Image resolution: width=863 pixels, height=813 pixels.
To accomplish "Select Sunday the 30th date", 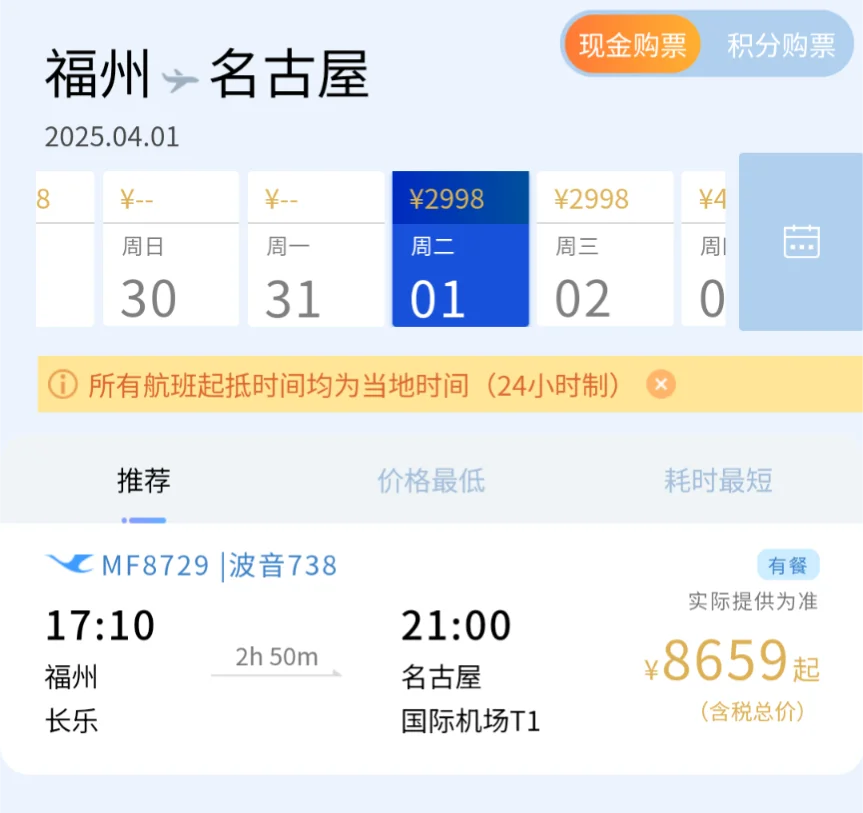I will [171, 250].
